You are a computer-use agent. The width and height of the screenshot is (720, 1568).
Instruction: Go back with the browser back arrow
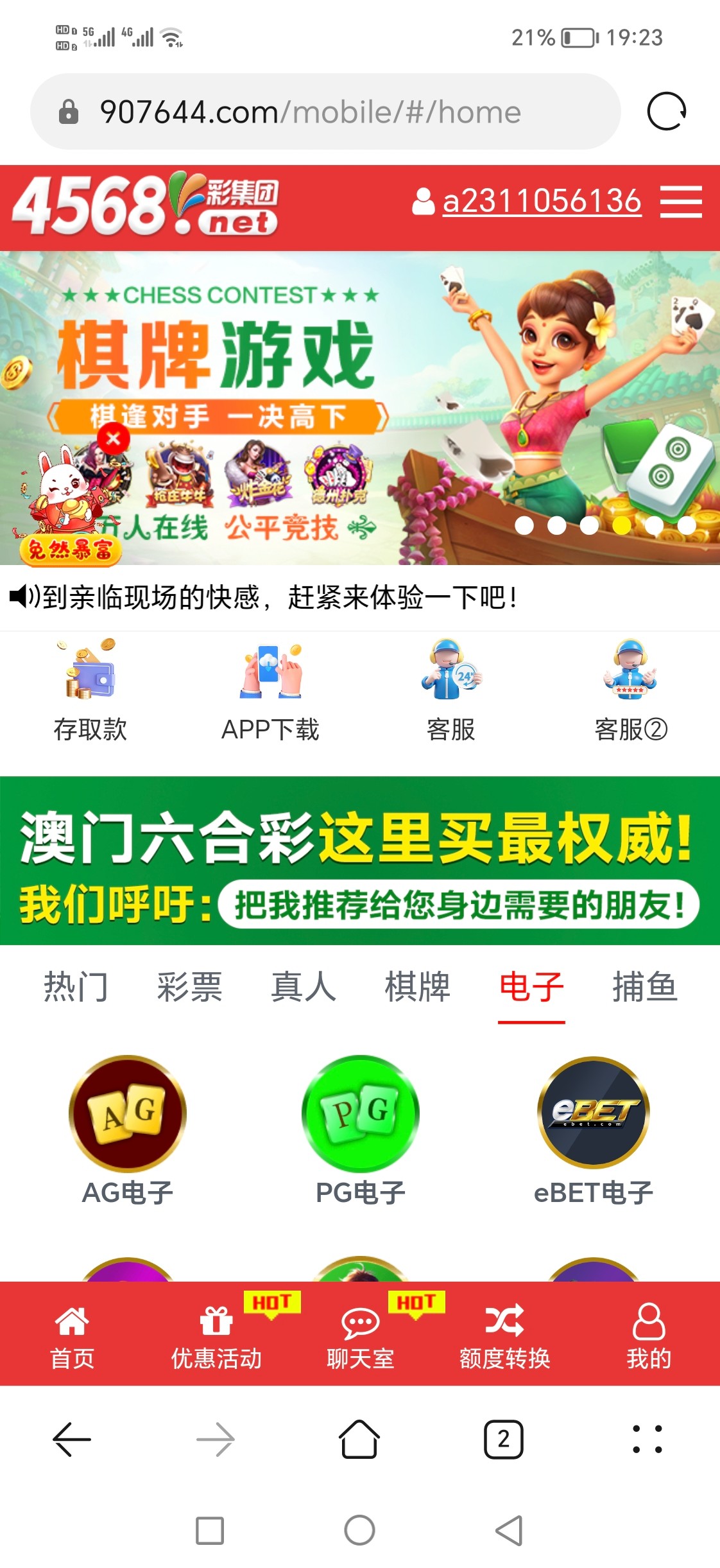pos(72,1440)
